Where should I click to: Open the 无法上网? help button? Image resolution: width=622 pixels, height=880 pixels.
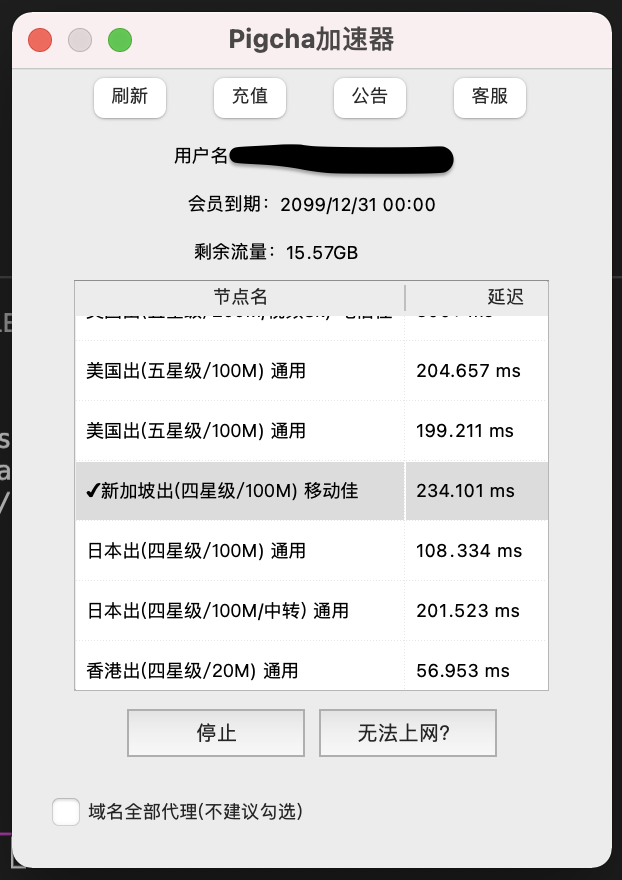pos(407,733)
